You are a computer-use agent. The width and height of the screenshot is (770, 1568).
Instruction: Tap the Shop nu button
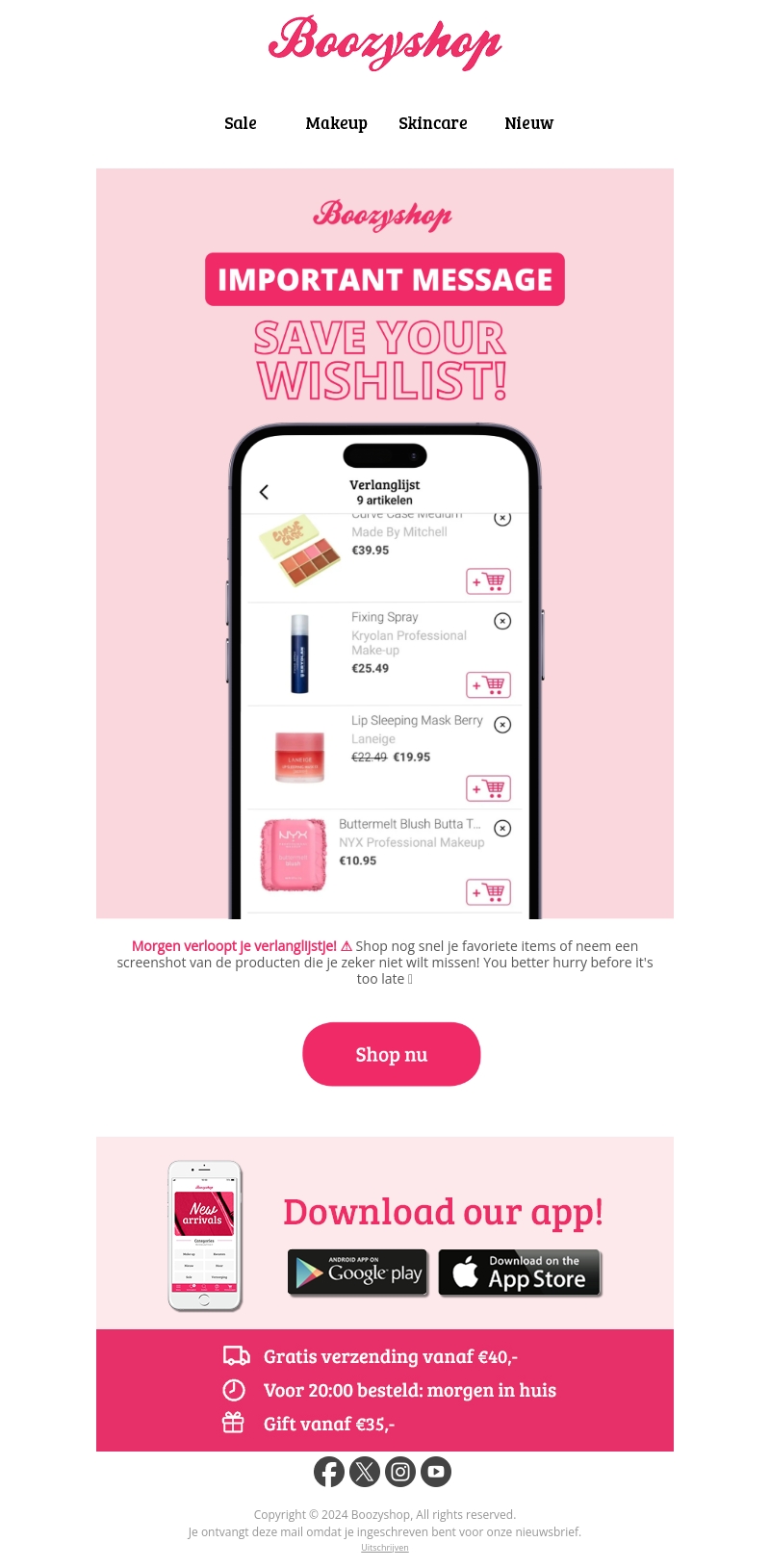pos(391,1054)
